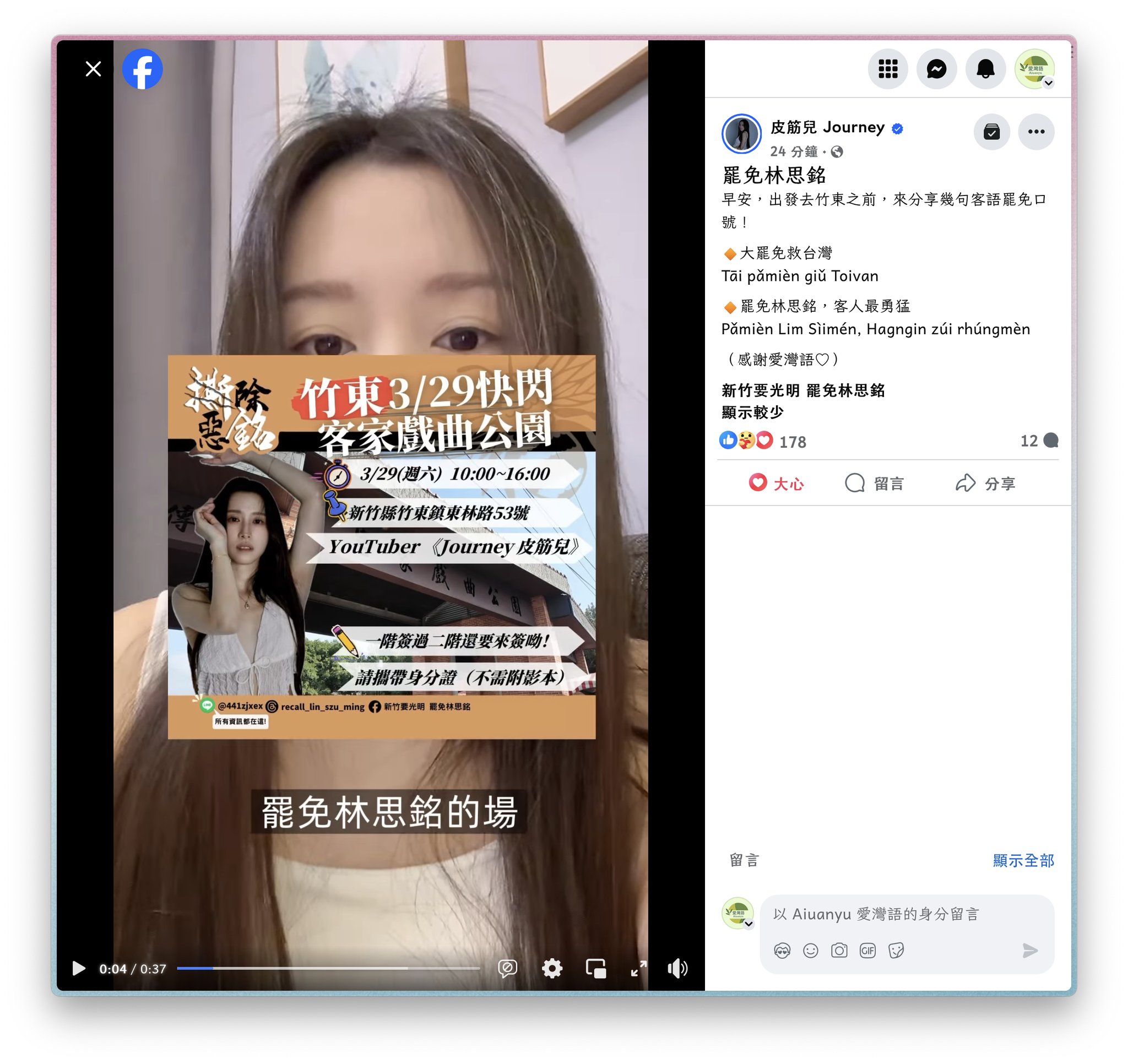Open the notifications bell
Screen dimensions: 1128x1064
[x=985, y=69]
